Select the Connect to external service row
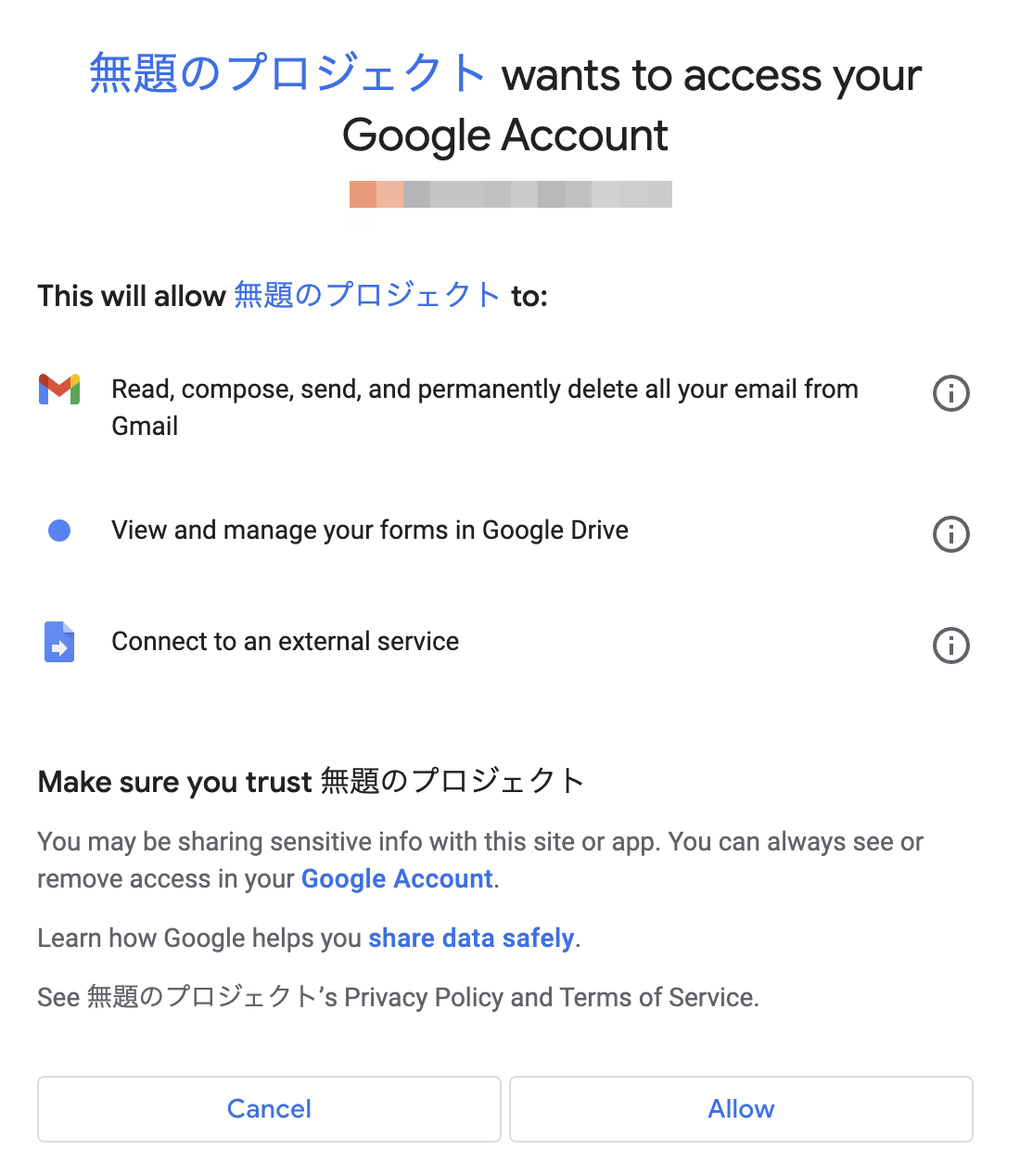The height and width of the screenshot is (1176, 1020). point(285,642)
